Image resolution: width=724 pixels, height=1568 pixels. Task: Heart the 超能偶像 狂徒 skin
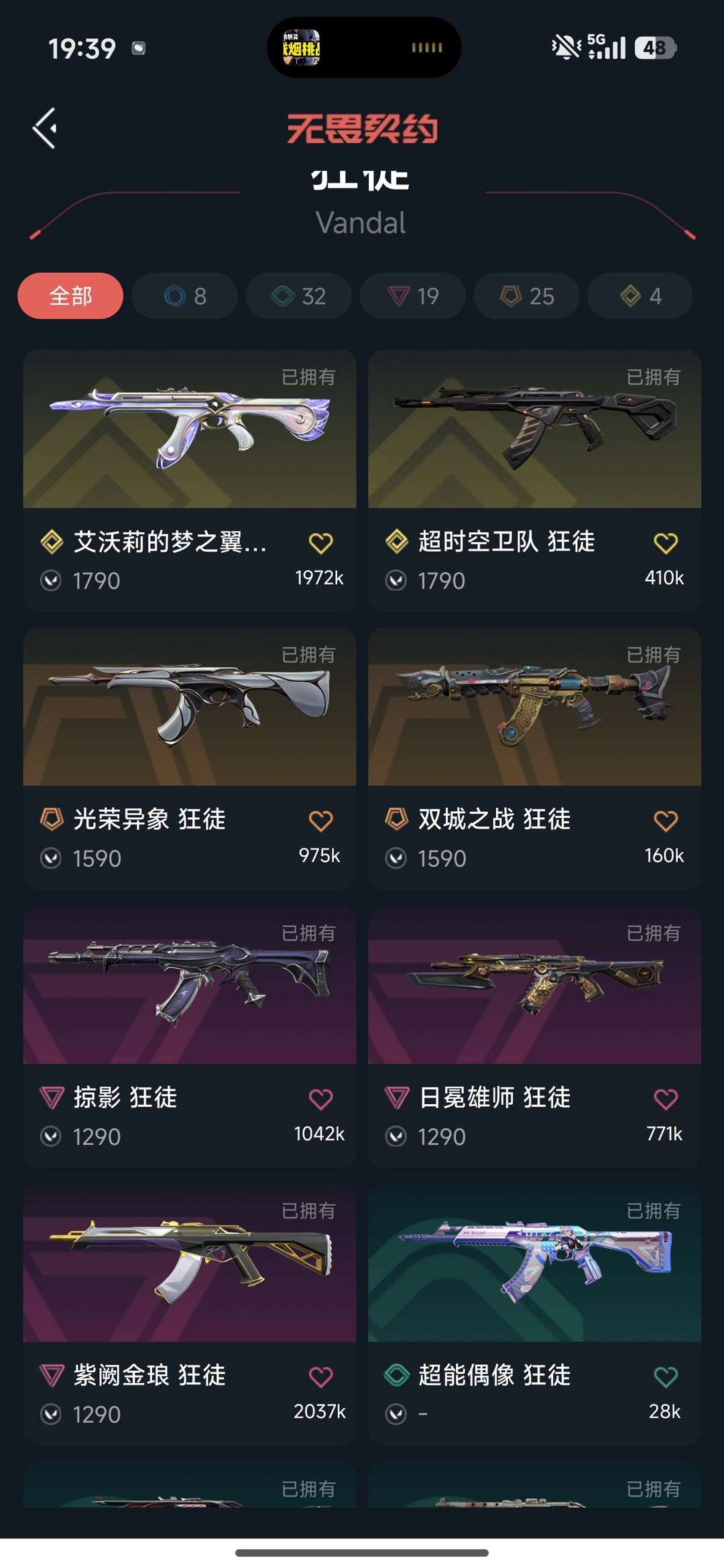pos(666,1377)
